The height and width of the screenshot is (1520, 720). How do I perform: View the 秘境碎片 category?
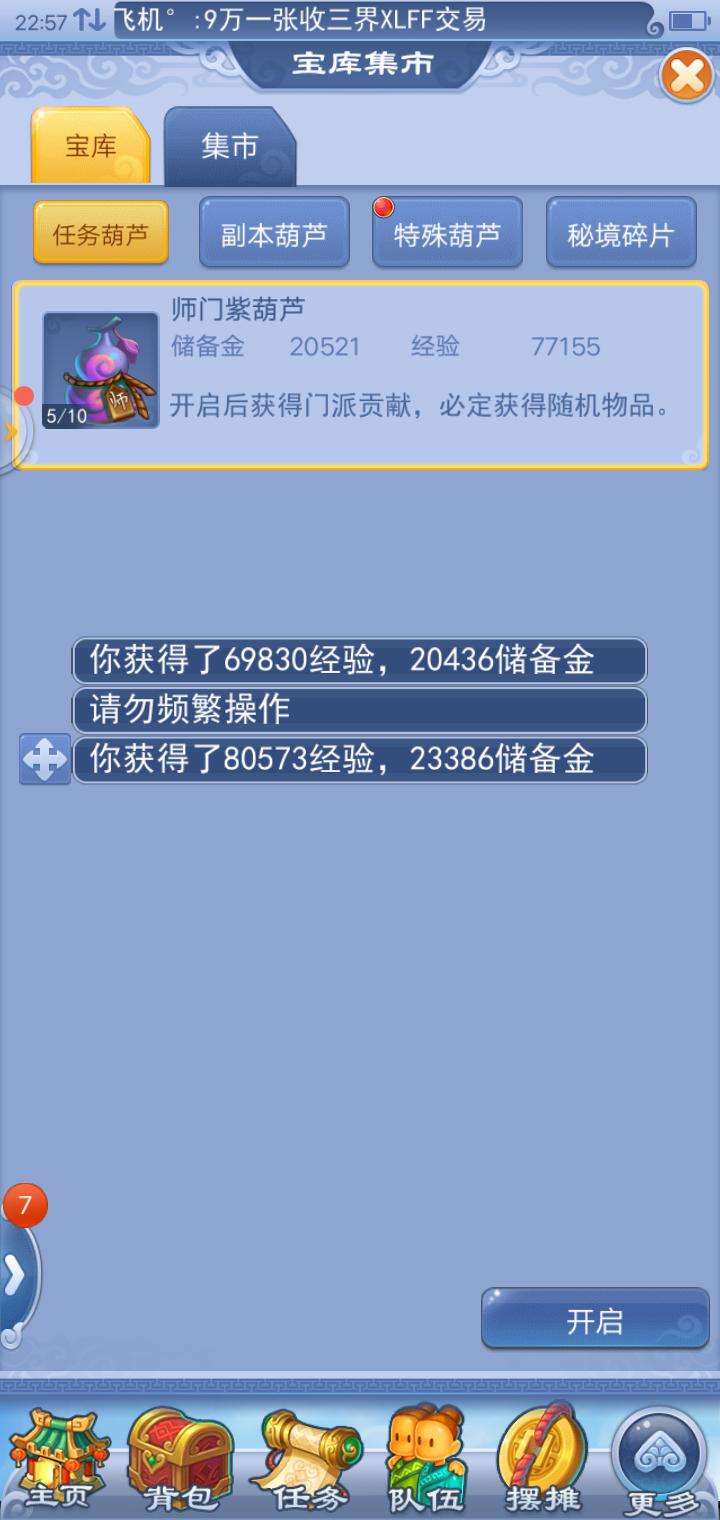point(621,234)
